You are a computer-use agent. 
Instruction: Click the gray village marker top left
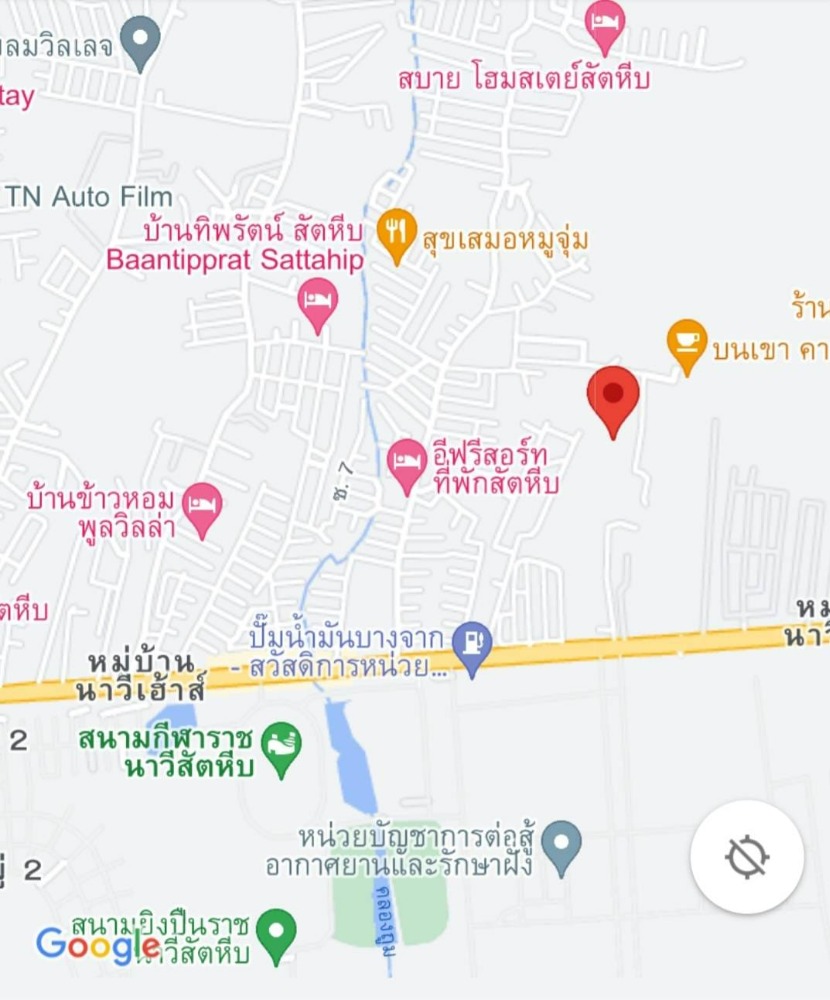(x=139, y=38)
